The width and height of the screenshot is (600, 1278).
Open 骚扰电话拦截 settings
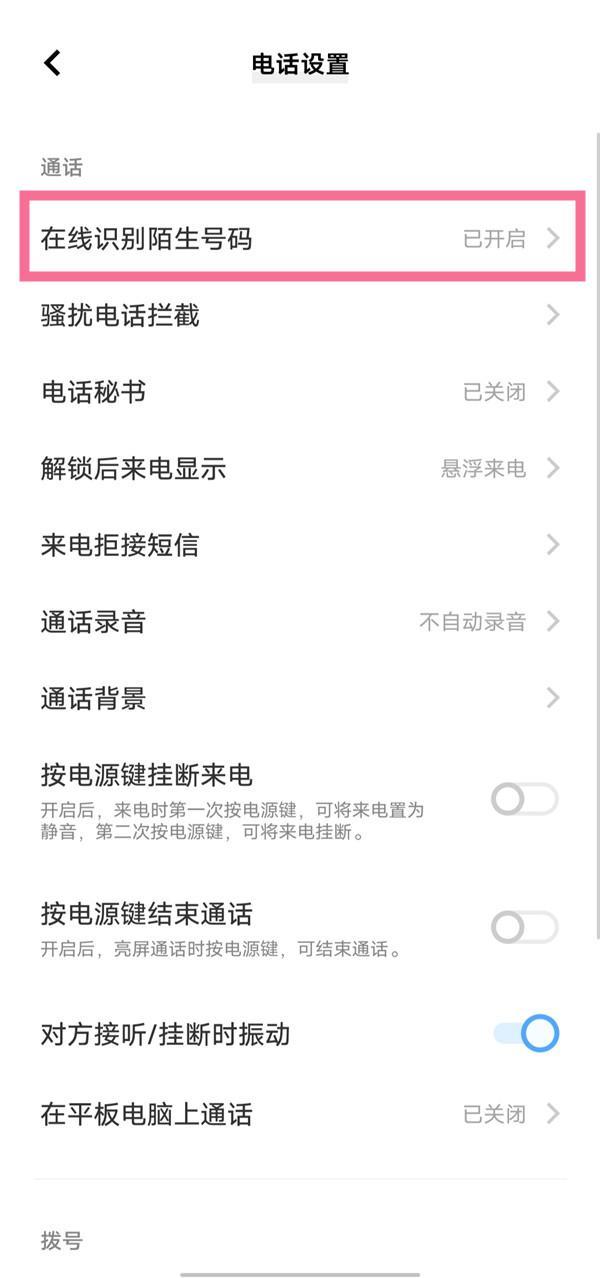pos(300,316)
